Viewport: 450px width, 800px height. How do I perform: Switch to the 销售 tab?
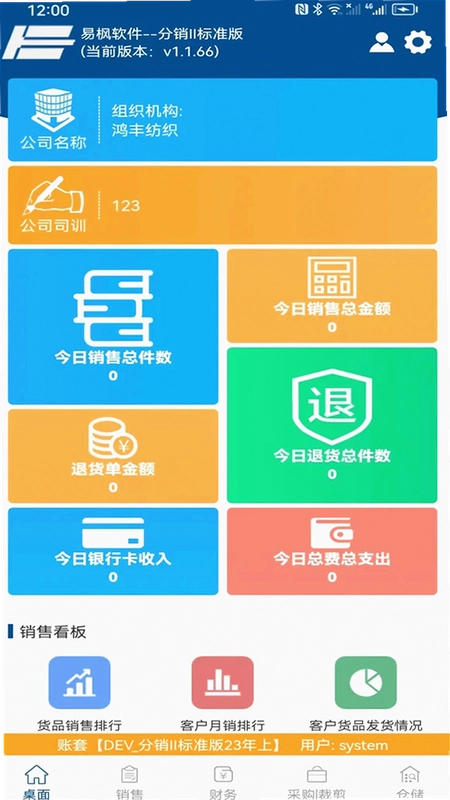click(x=130, y=782)
